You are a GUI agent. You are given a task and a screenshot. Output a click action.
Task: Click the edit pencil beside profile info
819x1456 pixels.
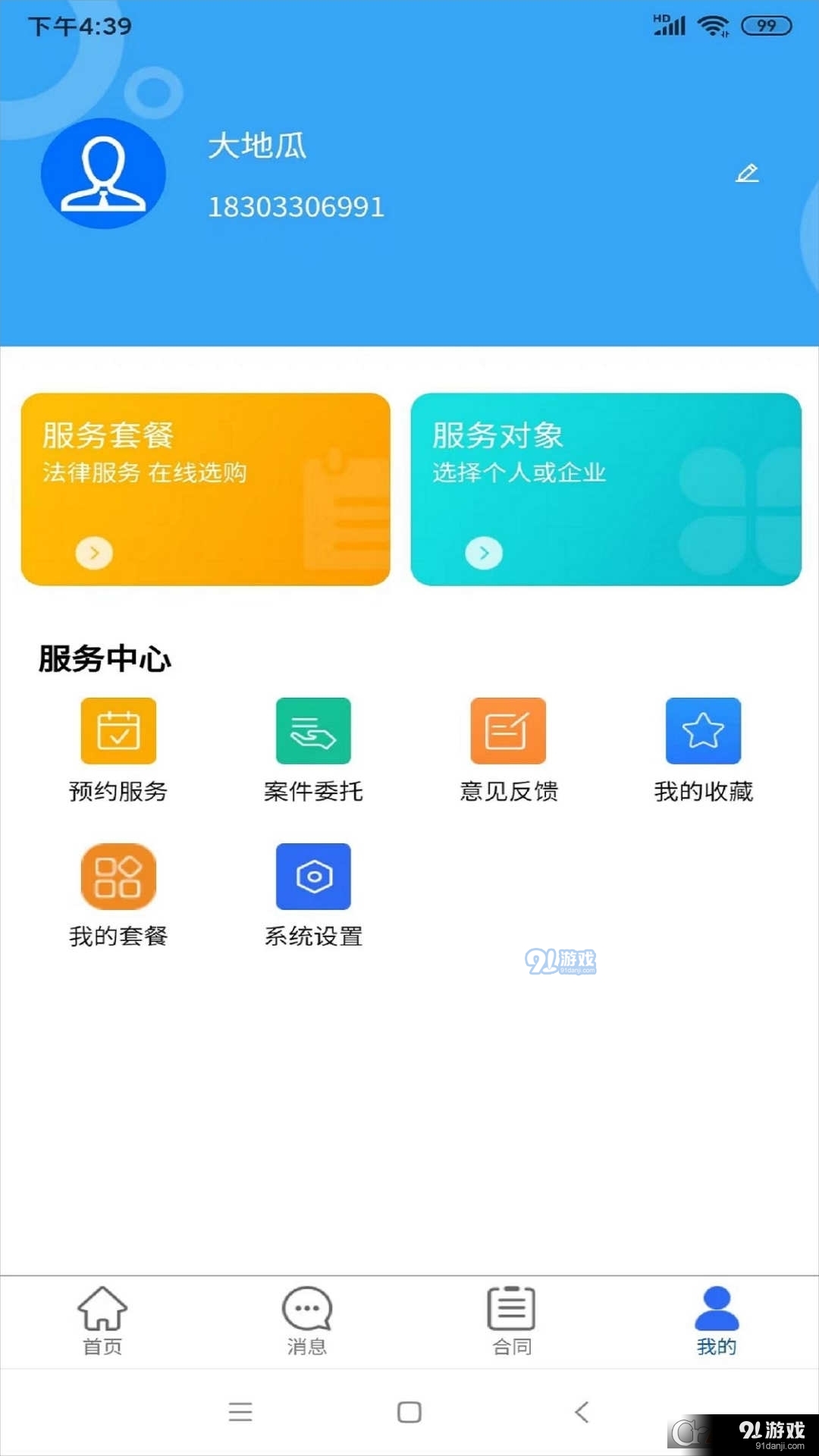pyautogui.click(x=748, y=173)
